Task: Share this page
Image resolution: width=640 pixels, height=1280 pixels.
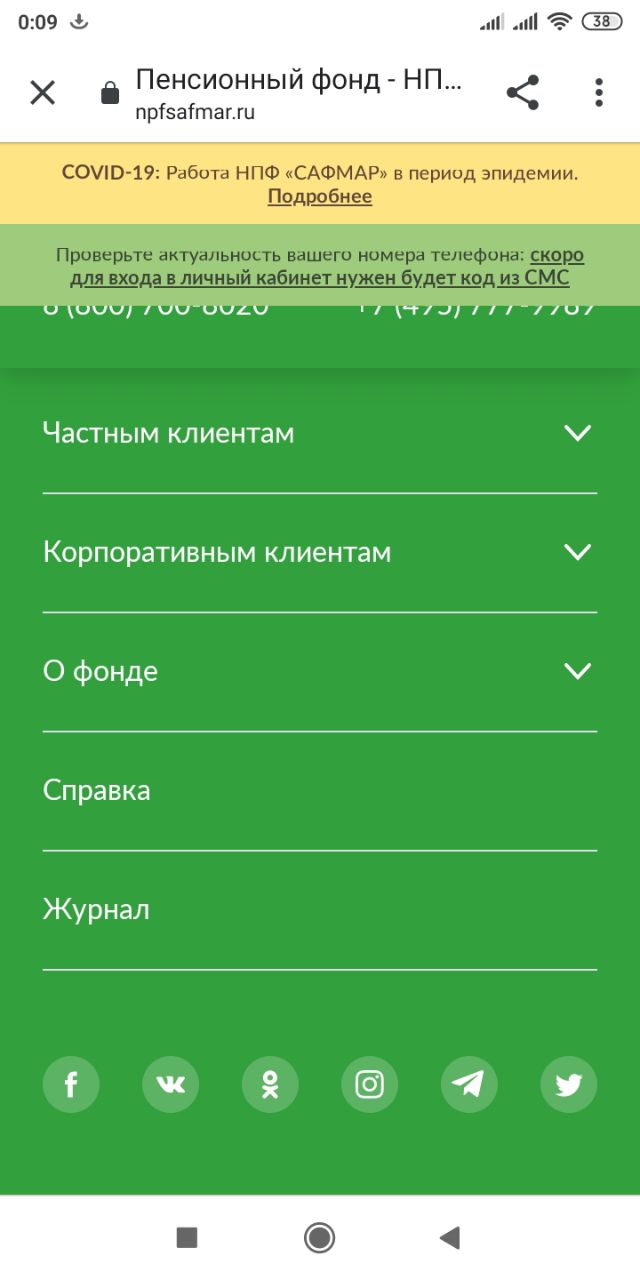Action: [x=522, y=93]
